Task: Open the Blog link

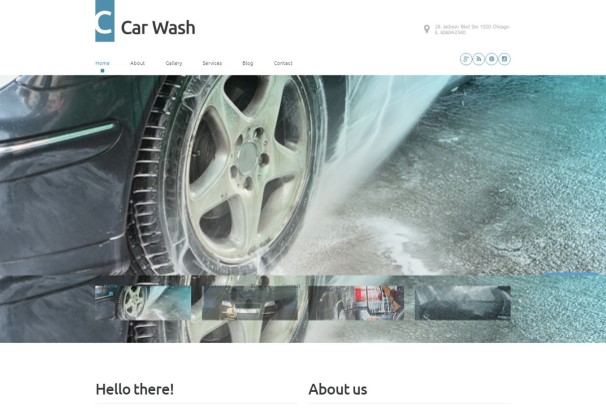Action: point(248,63)
